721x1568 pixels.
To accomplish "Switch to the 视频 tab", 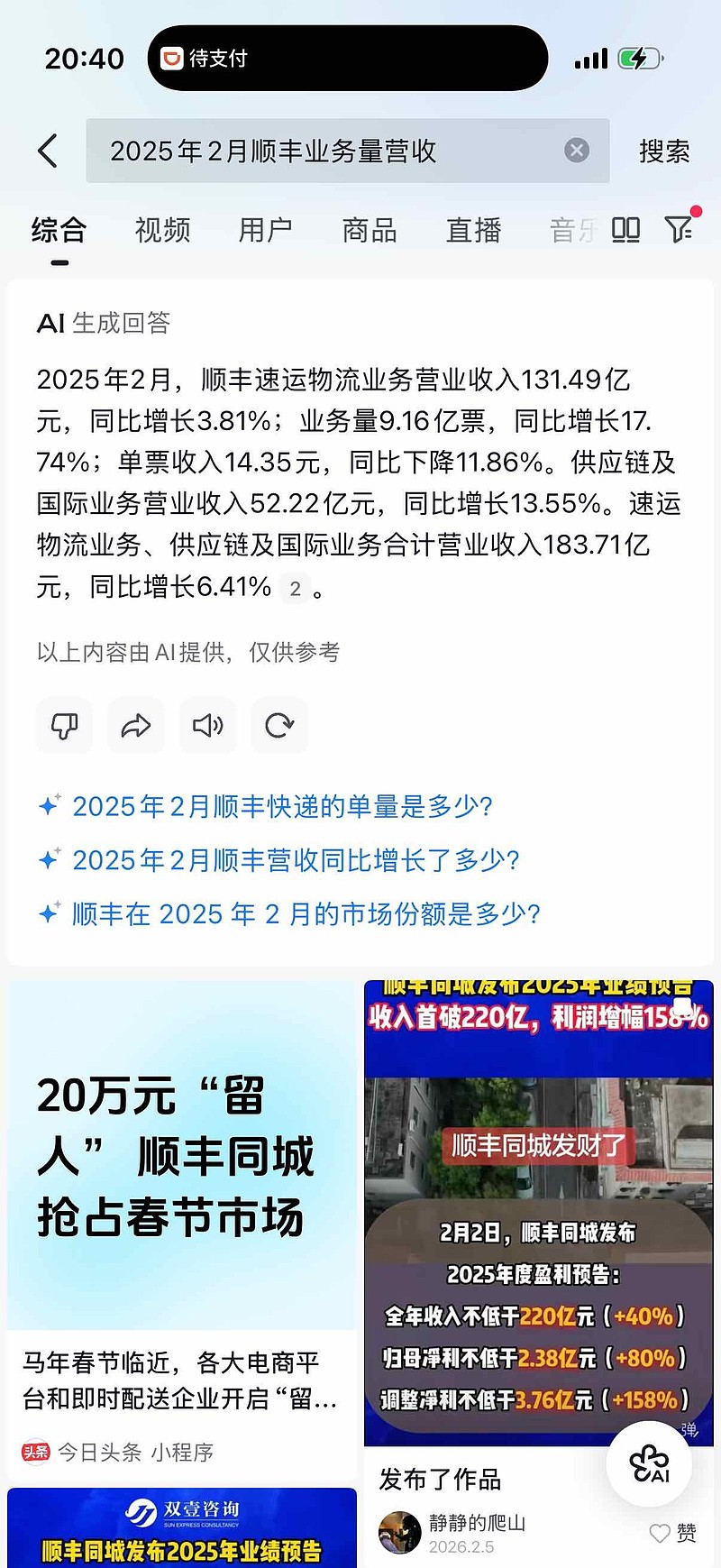I will pos(161,231).
